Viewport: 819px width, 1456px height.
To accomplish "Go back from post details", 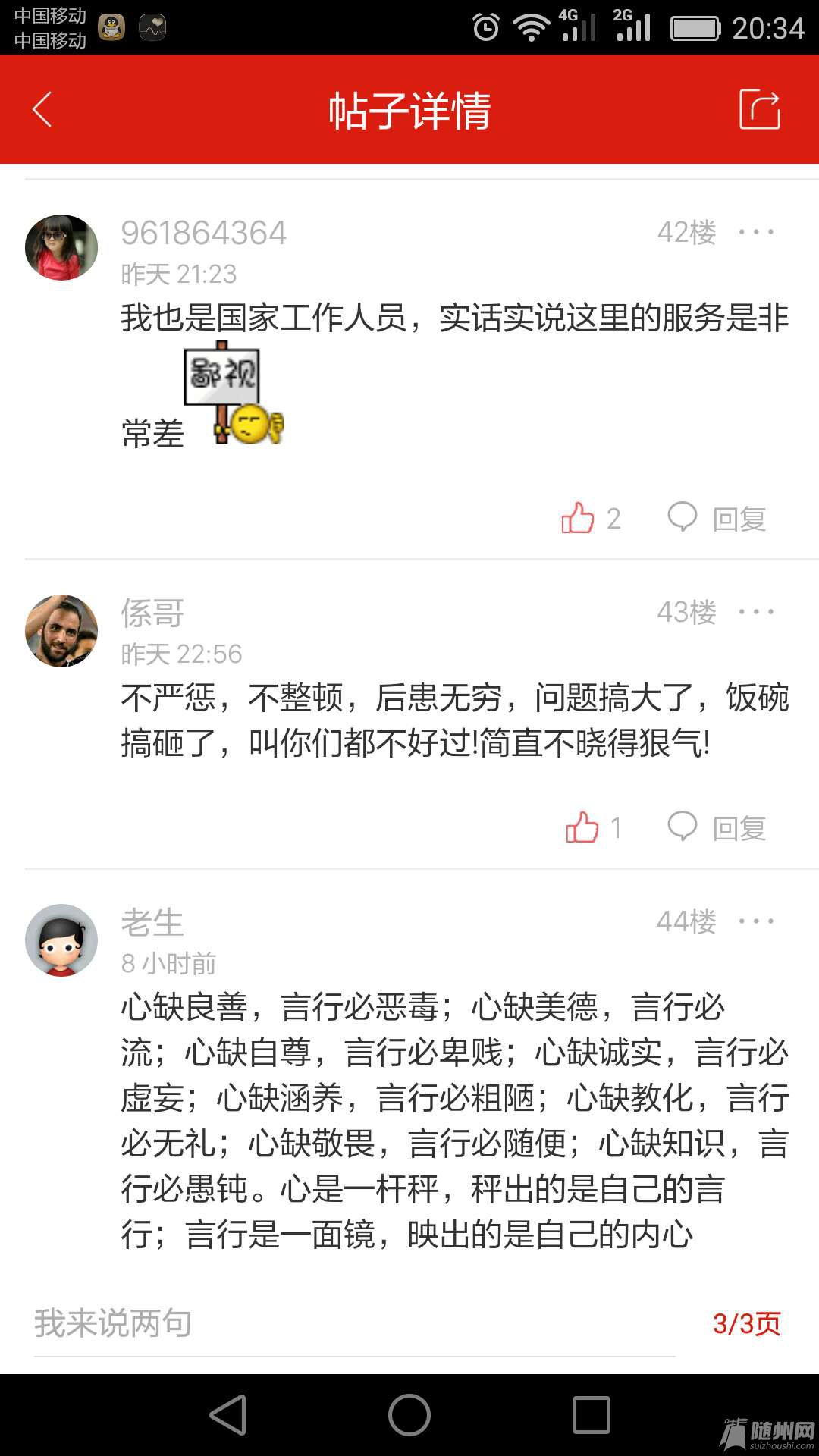I will 42,110.
